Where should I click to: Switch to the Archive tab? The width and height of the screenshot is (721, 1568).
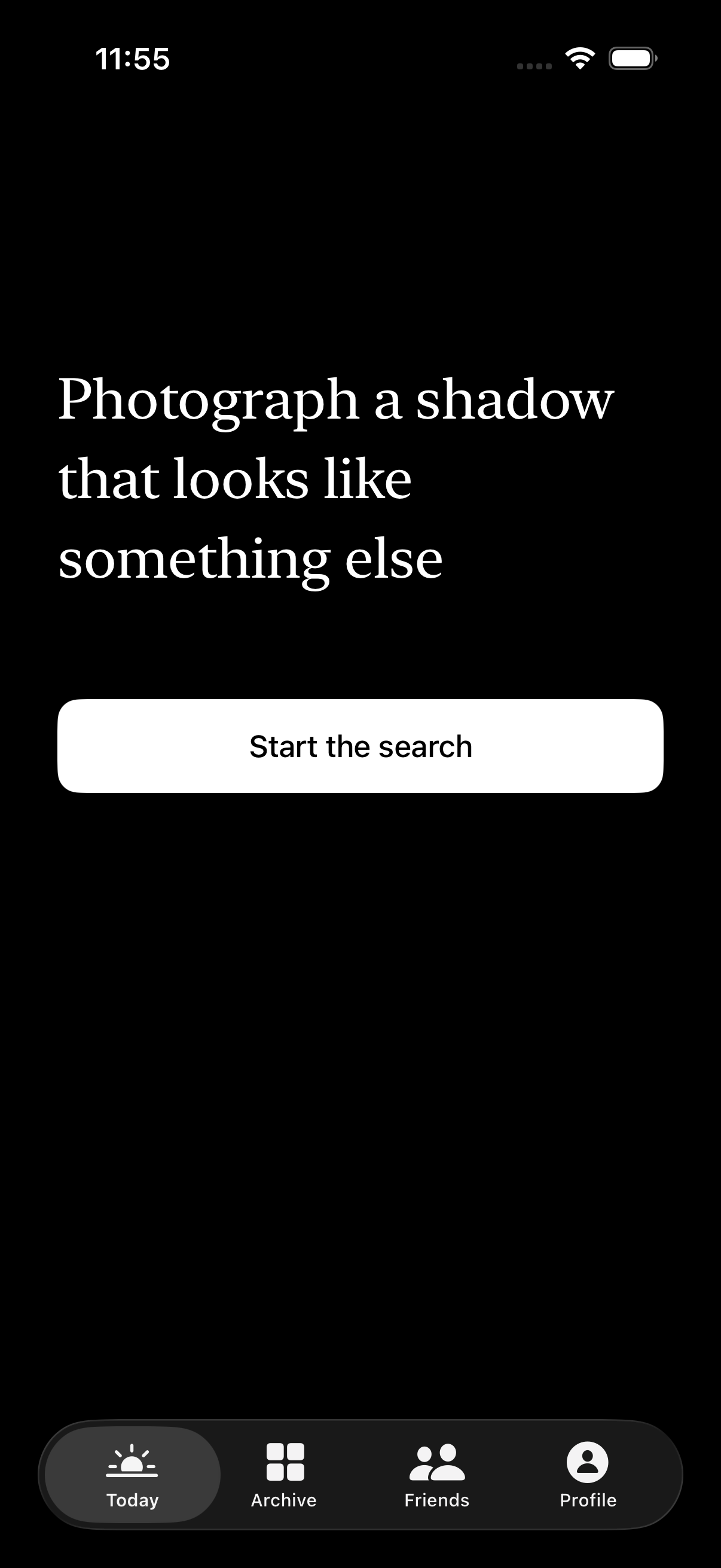(x=284, y=1474)
